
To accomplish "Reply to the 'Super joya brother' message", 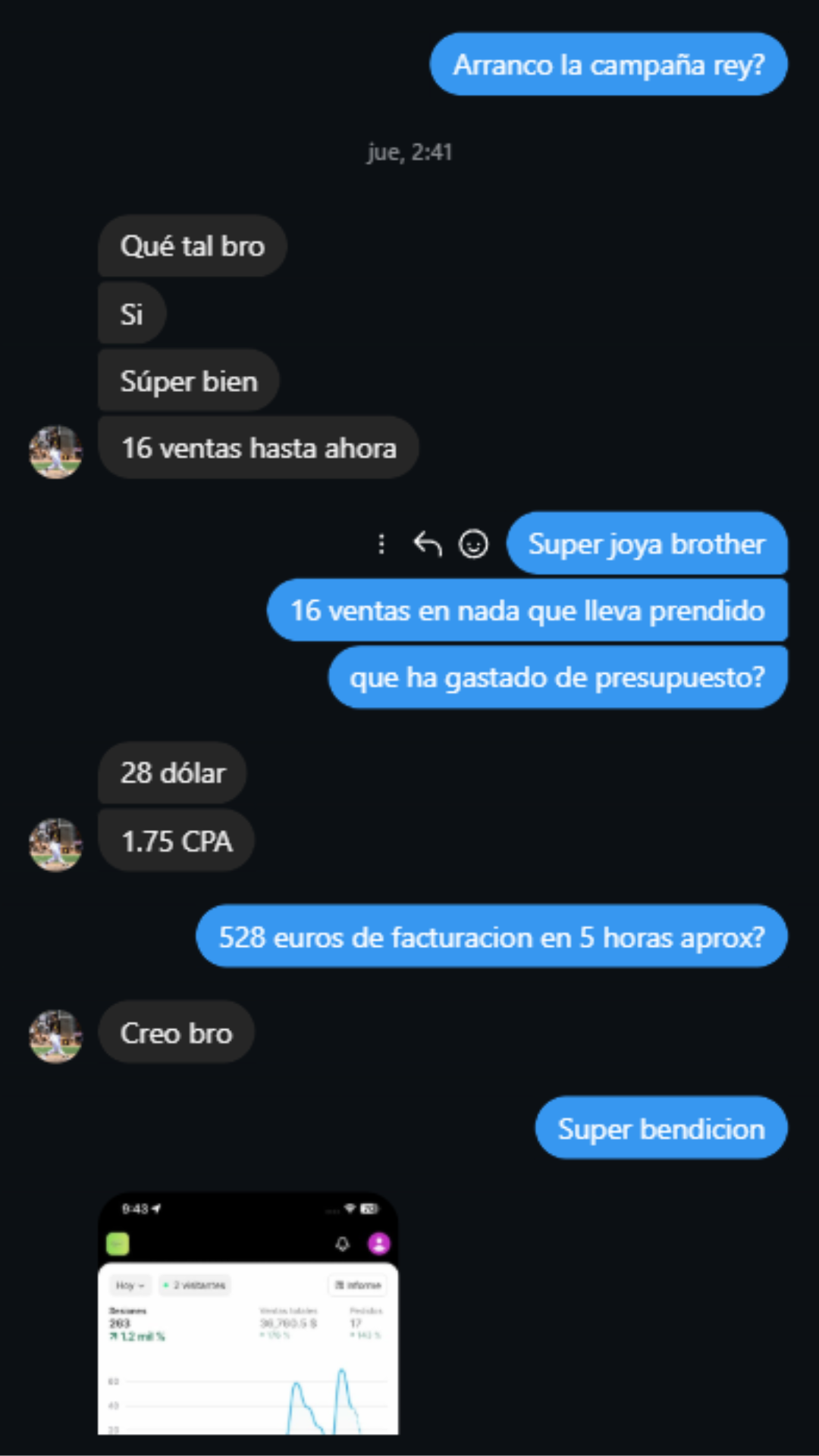I will coord(428,543).
